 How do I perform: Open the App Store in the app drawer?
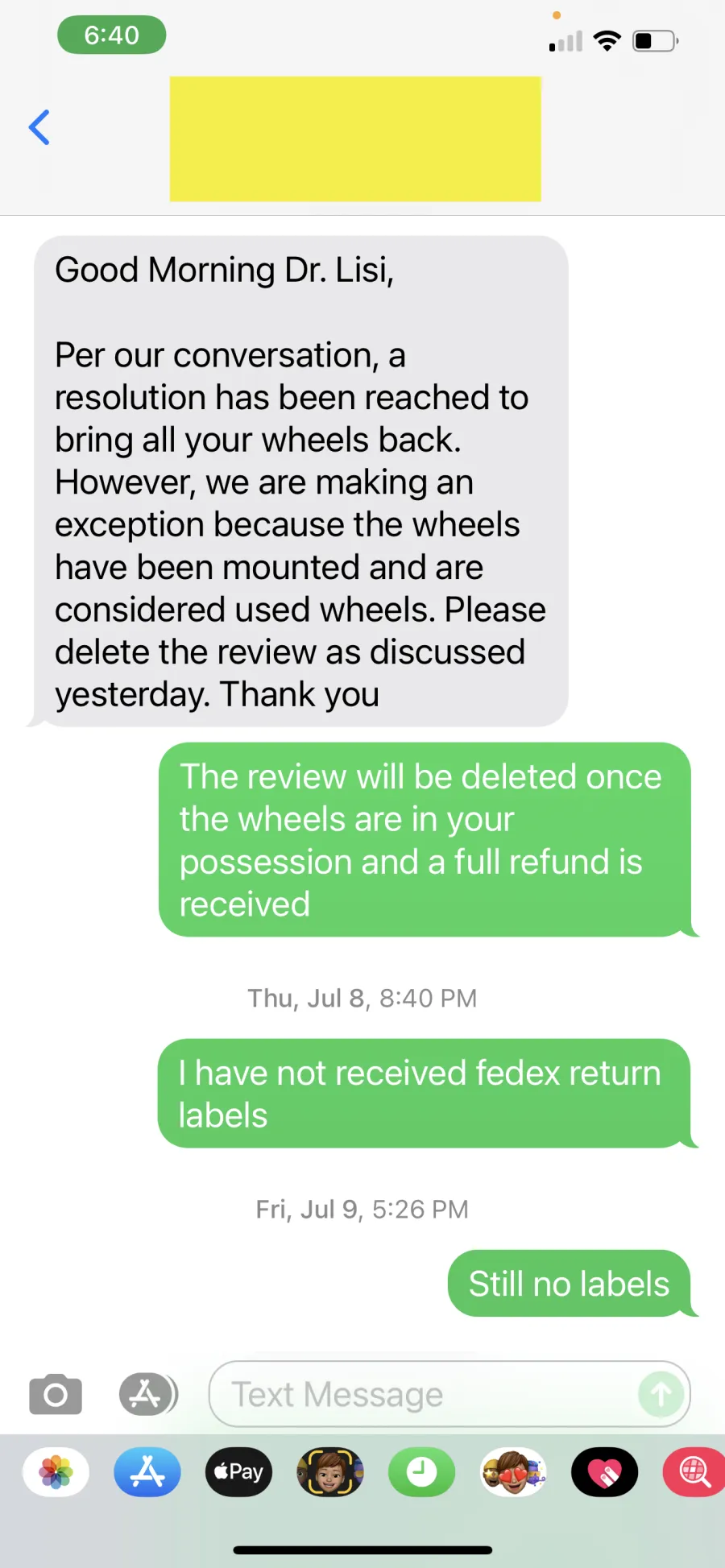(147, 1472)
